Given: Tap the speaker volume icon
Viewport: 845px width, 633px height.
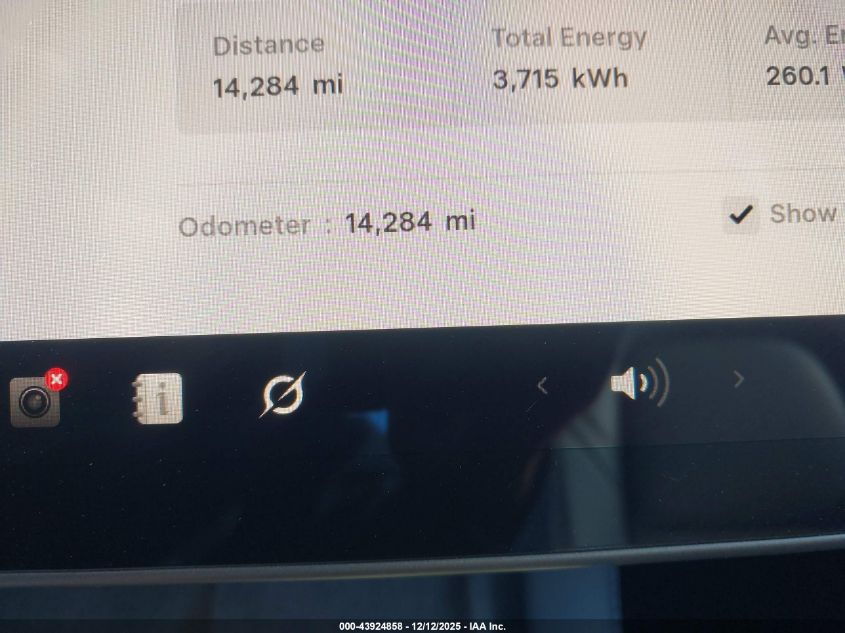Looking at the screenshot, I should click(x=638, y=383).
